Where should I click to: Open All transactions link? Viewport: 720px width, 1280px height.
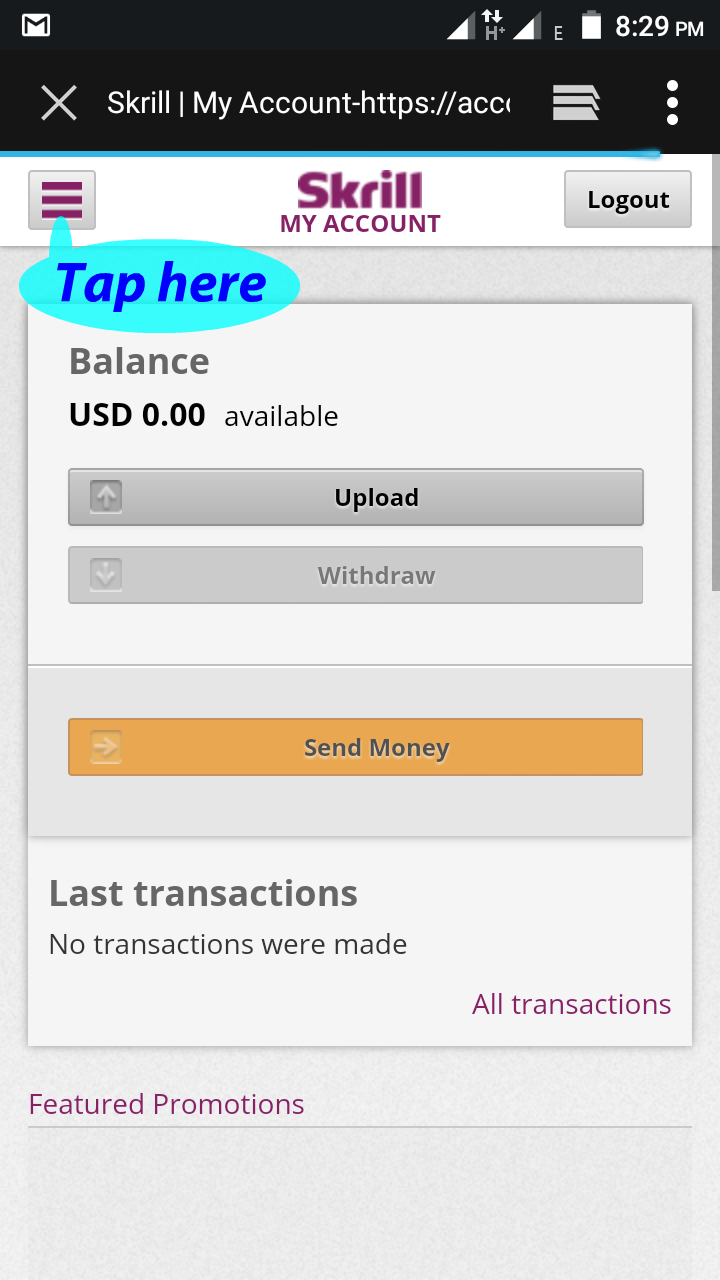coord(571,1004)
